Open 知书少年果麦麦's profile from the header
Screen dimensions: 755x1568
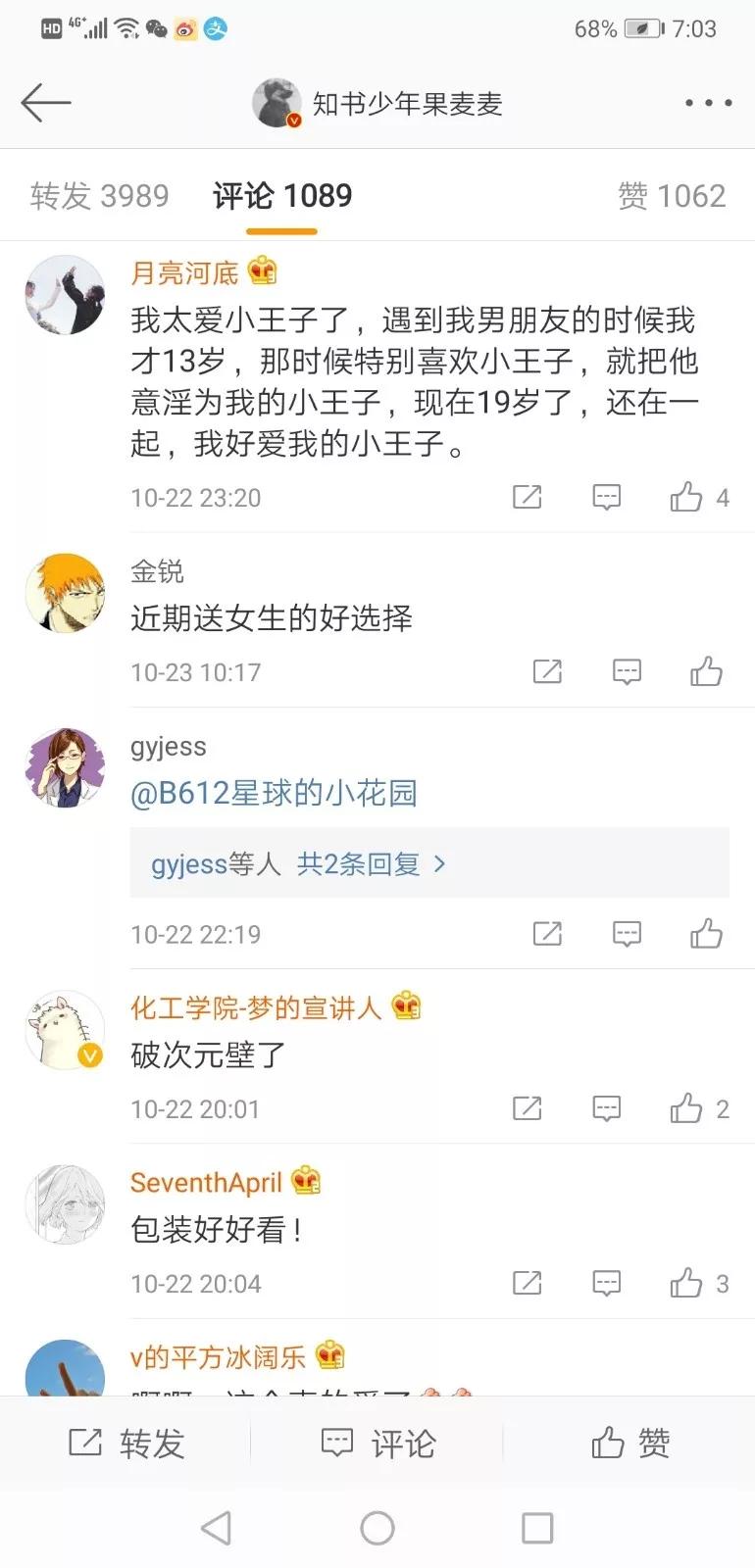(377, 103)
